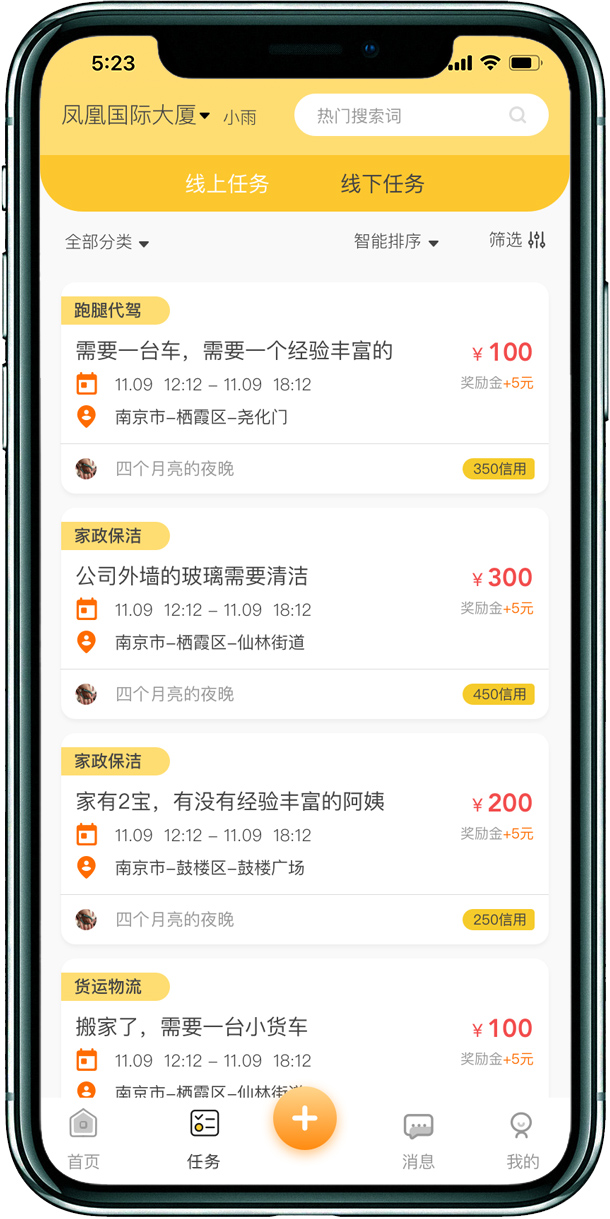Open the 热门搜索词 search box
The height and width of the screenshot is (1219, 610).
[x=421, y=115]
